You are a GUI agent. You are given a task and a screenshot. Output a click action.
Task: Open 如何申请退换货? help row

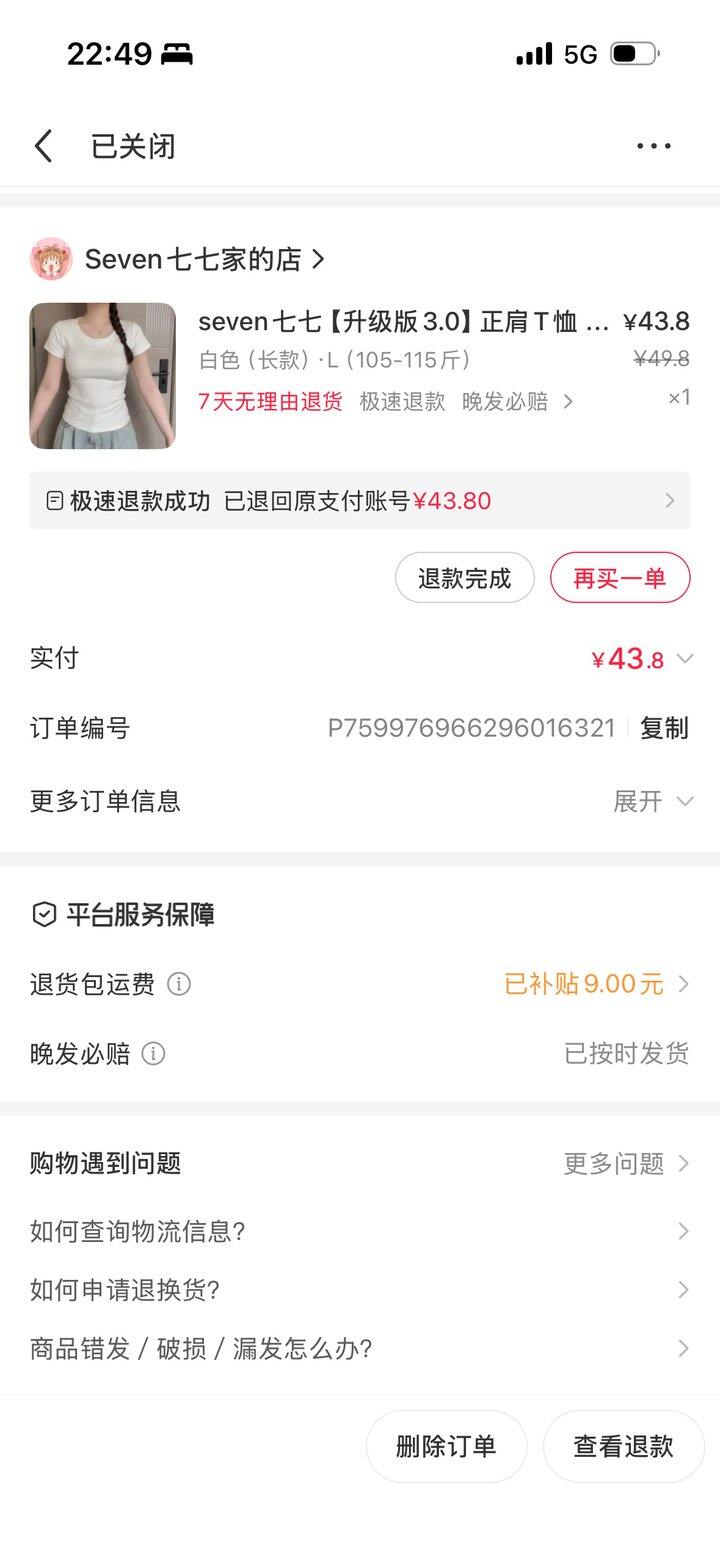(x=360, y=1290)
